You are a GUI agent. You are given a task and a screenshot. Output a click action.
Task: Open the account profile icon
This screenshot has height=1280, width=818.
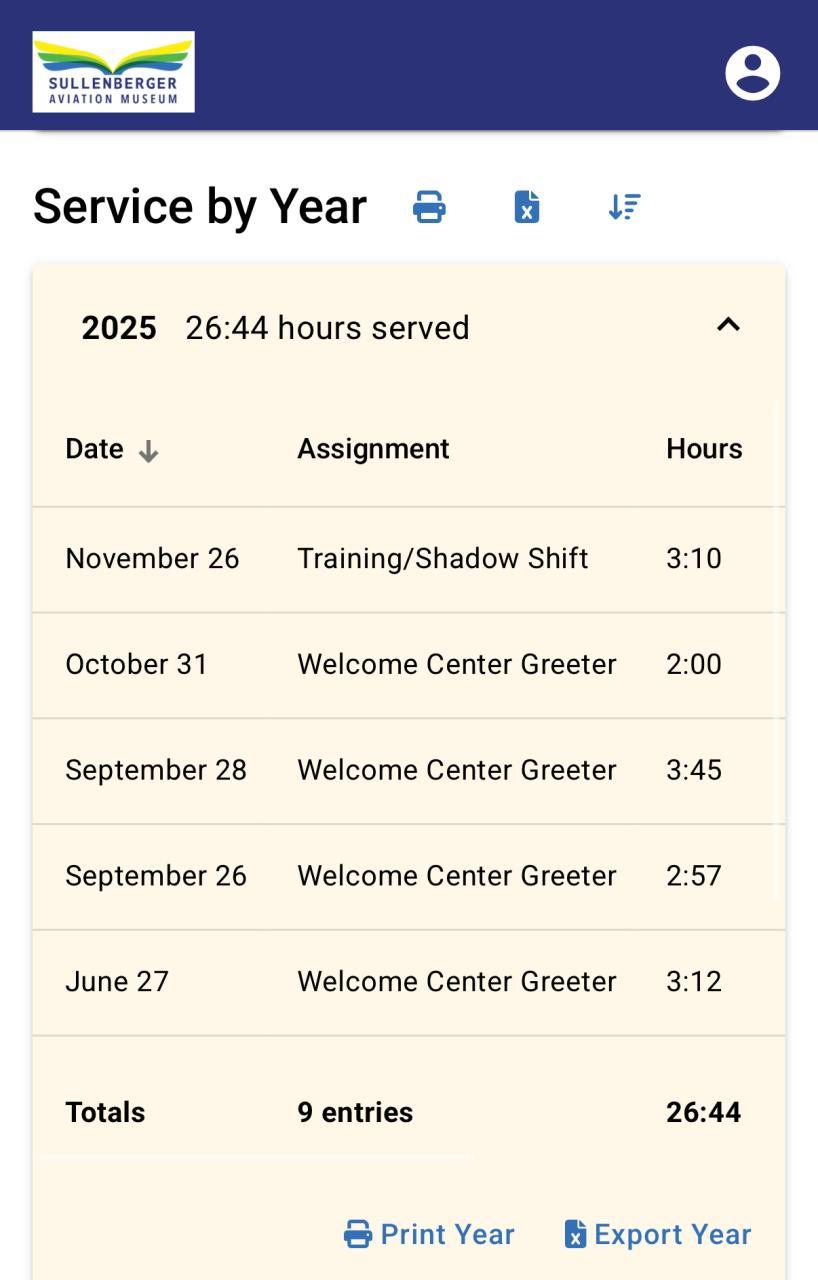[x=752, y=73]
